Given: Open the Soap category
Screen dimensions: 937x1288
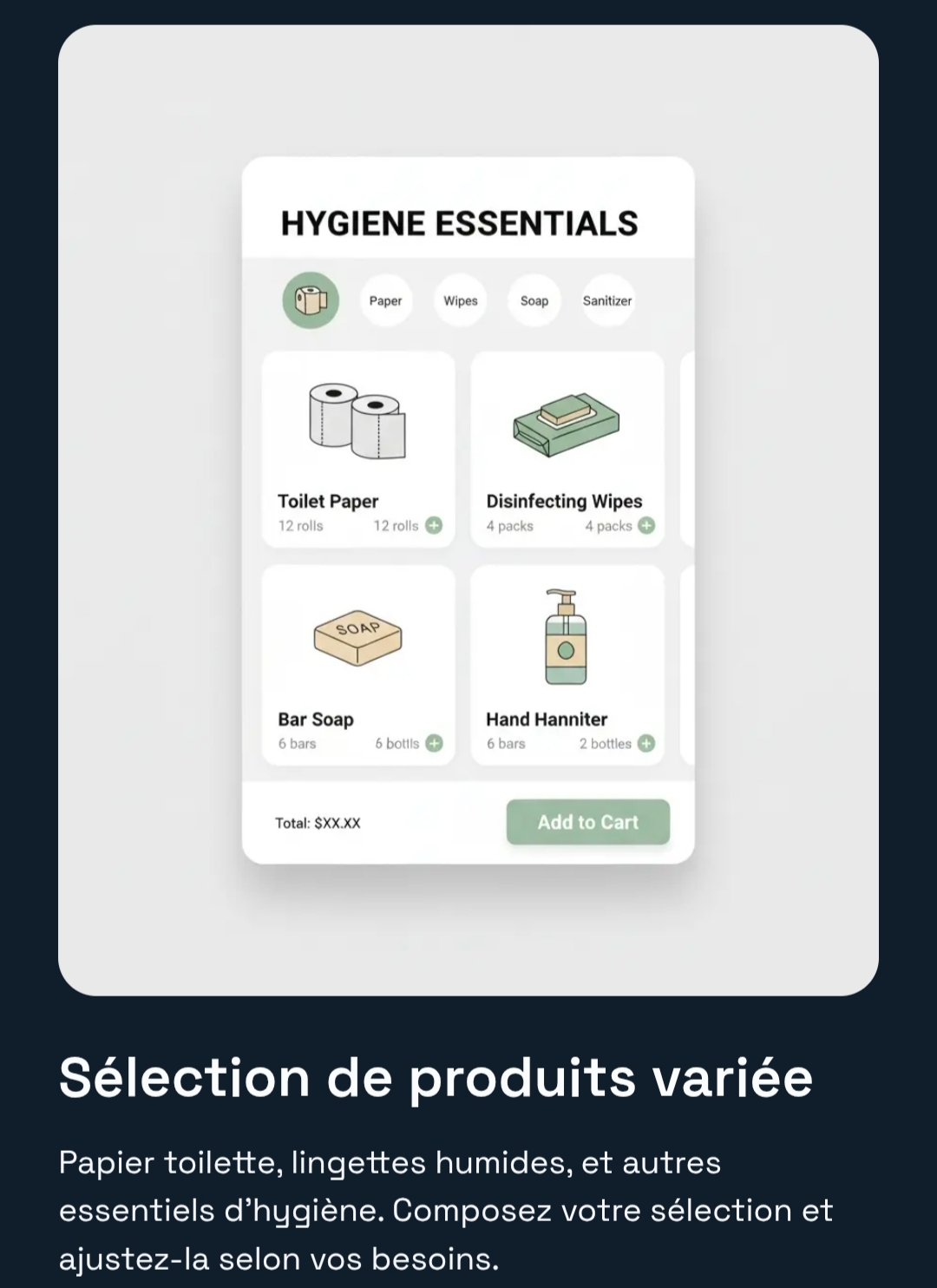Looking at the screenshot, I should click(x=534, y=301).
